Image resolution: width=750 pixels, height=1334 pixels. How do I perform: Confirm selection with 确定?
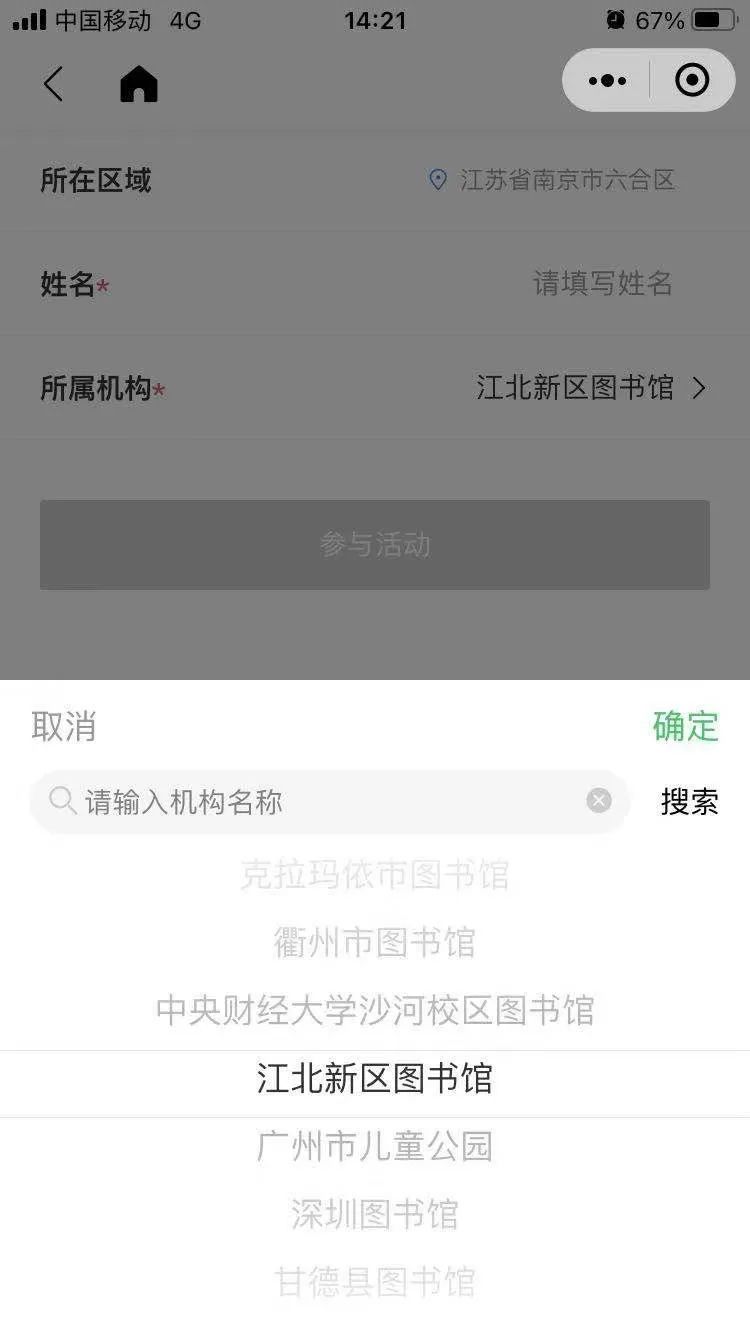pyautogui.click(x=686, y=726)
